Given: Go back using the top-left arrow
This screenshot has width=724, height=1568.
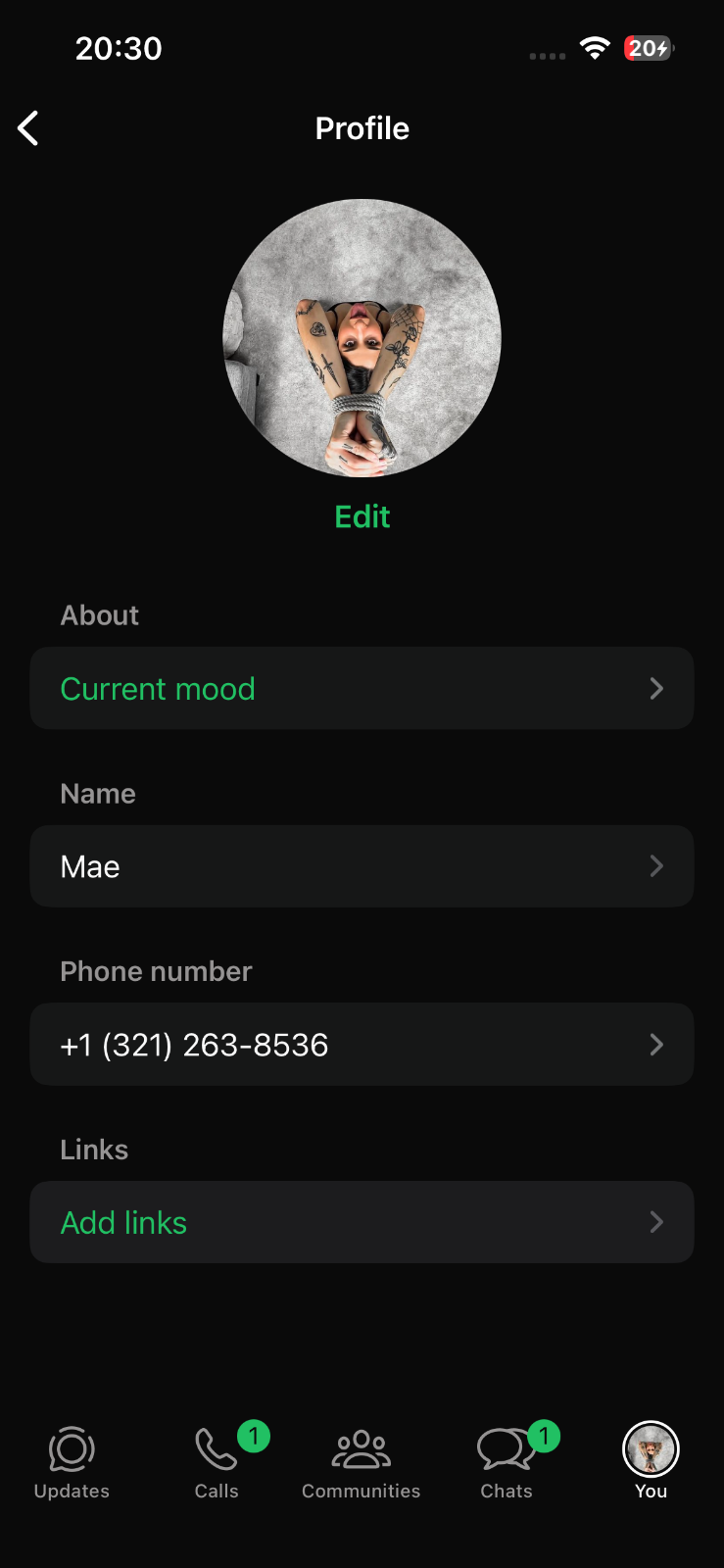Looking at the screenshot, I should point(28,128).
